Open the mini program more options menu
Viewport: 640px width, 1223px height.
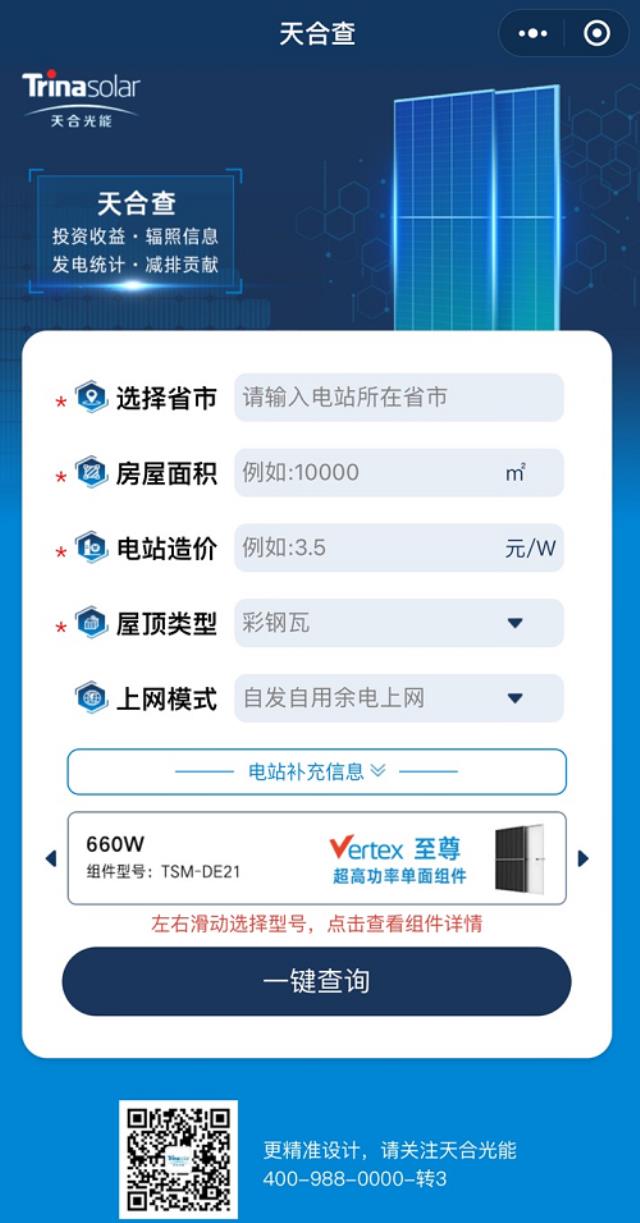pos(532,34)
